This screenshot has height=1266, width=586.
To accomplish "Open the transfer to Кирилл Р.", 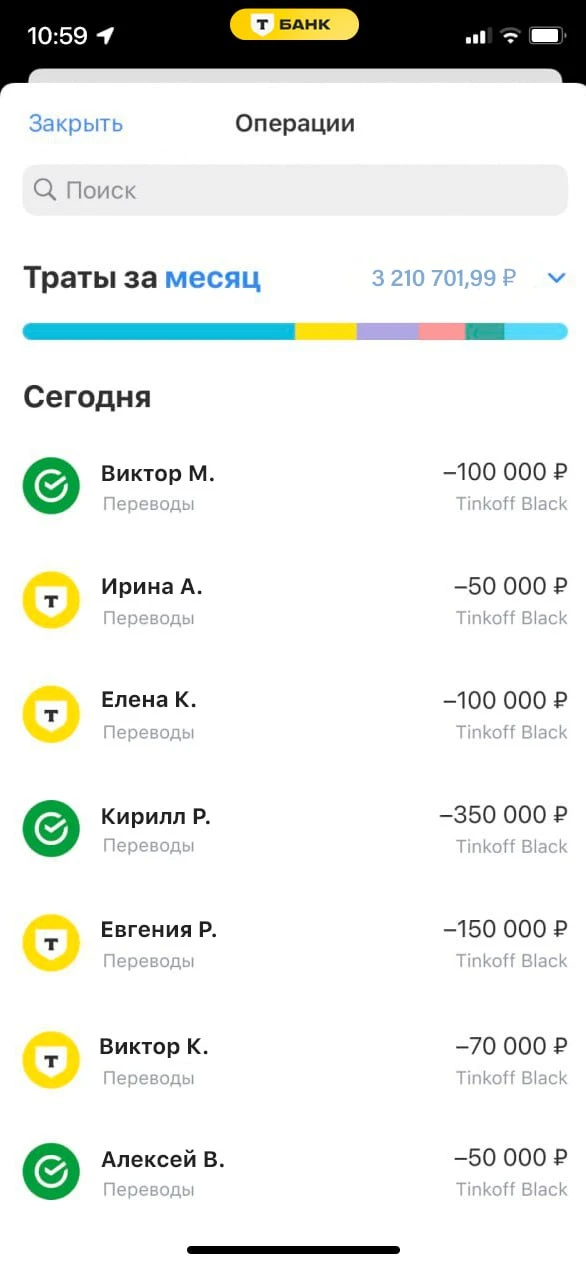I will (295, 829).
